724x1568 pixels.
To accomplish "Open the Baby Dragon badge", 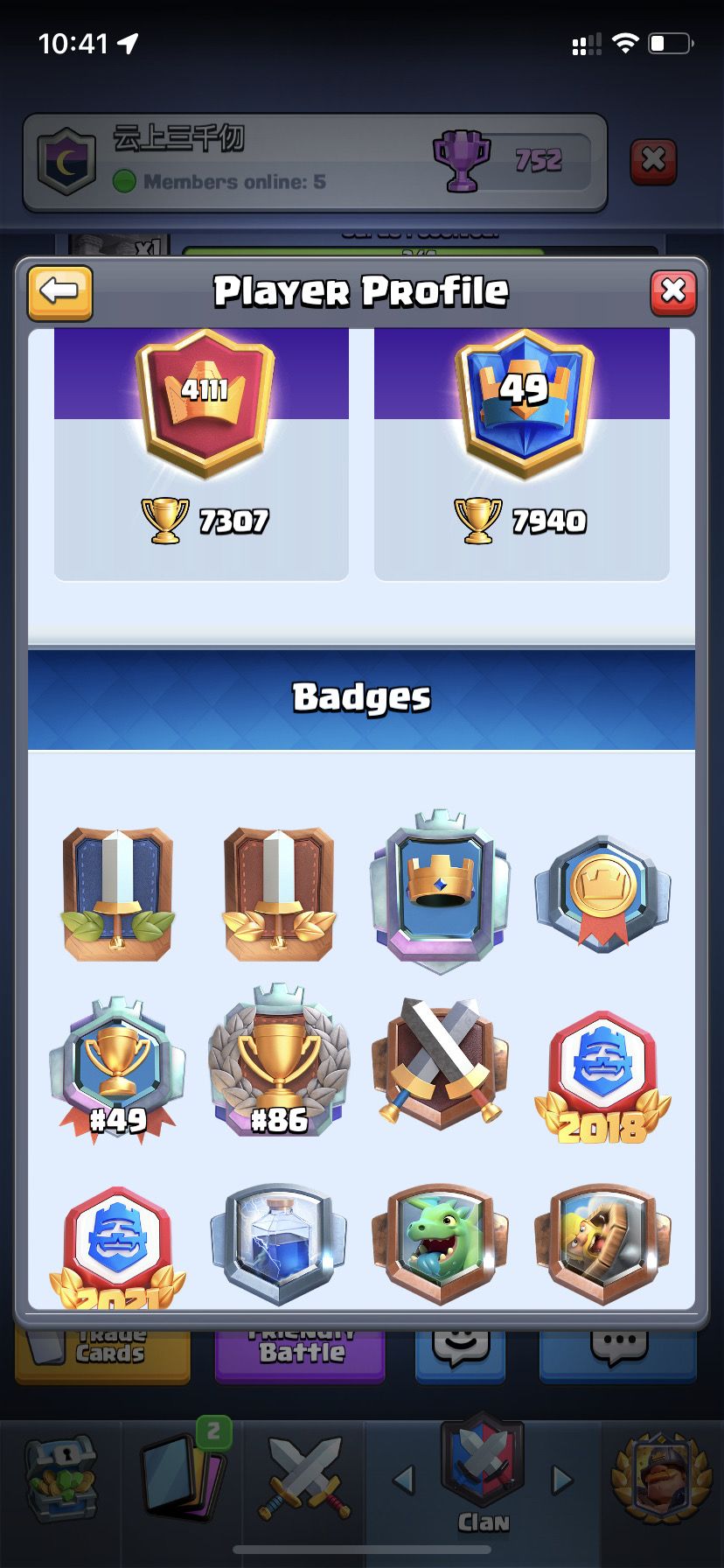I will click(441, 1242).
